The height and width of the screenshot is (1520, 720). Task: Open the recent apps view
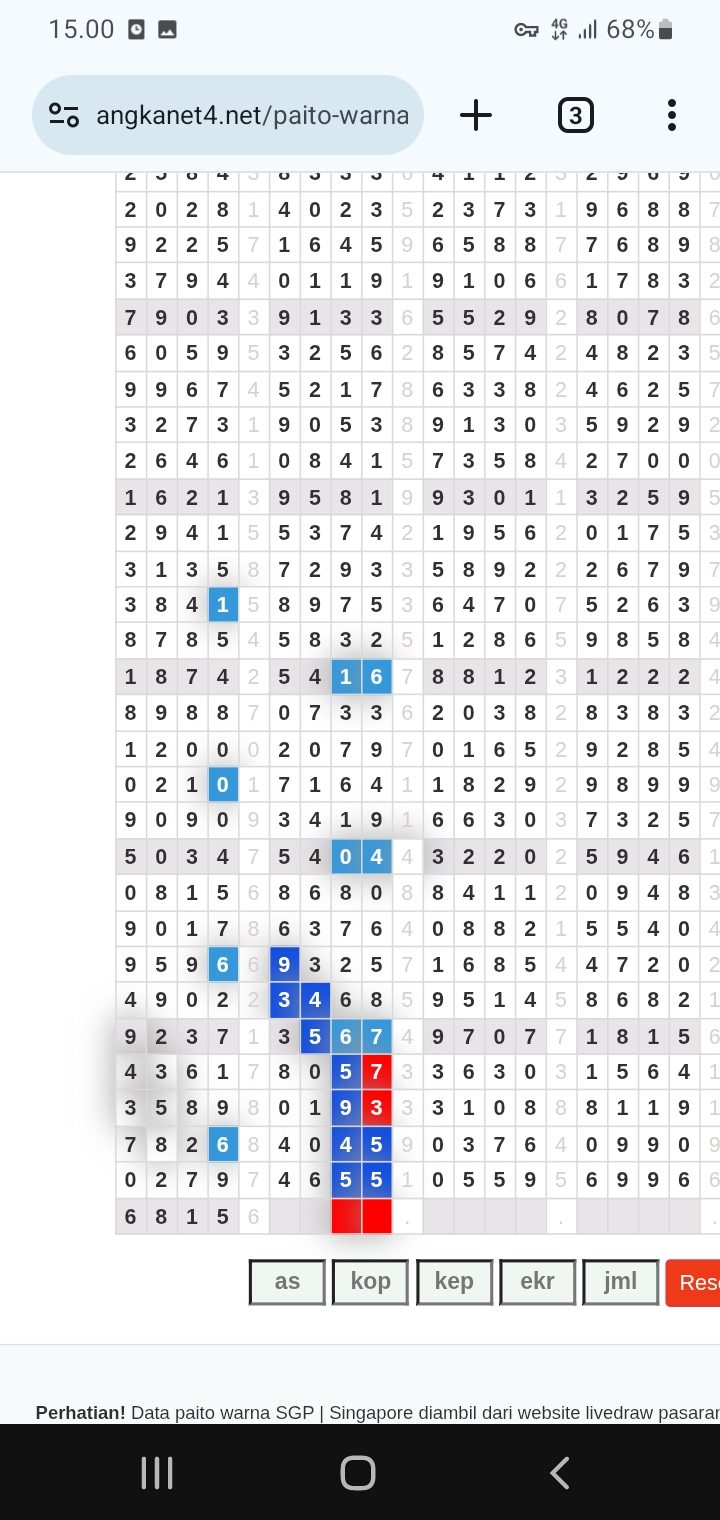point(157,1472)
